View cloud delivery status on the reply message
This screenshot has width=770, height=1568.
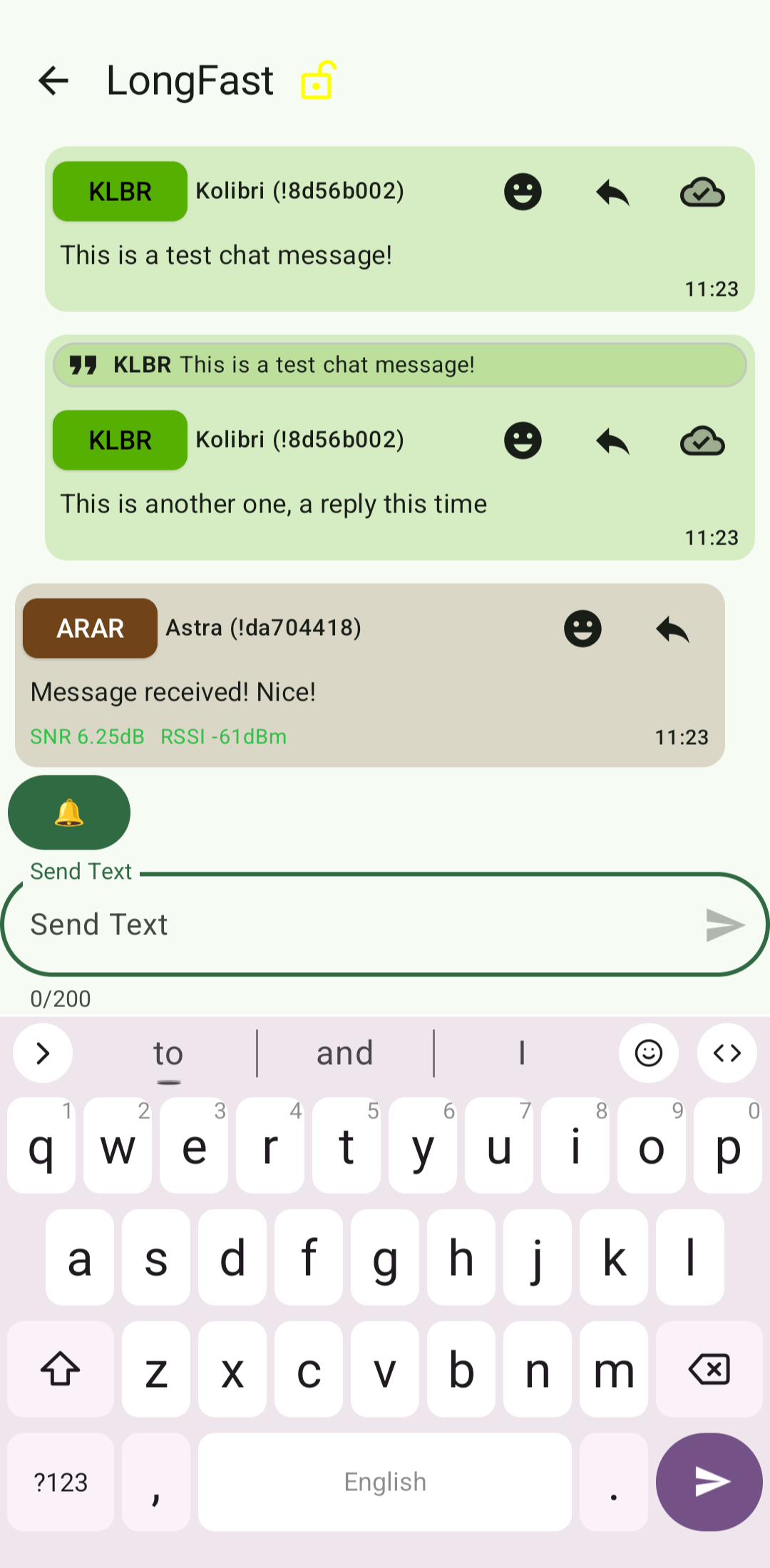(702, 441)
